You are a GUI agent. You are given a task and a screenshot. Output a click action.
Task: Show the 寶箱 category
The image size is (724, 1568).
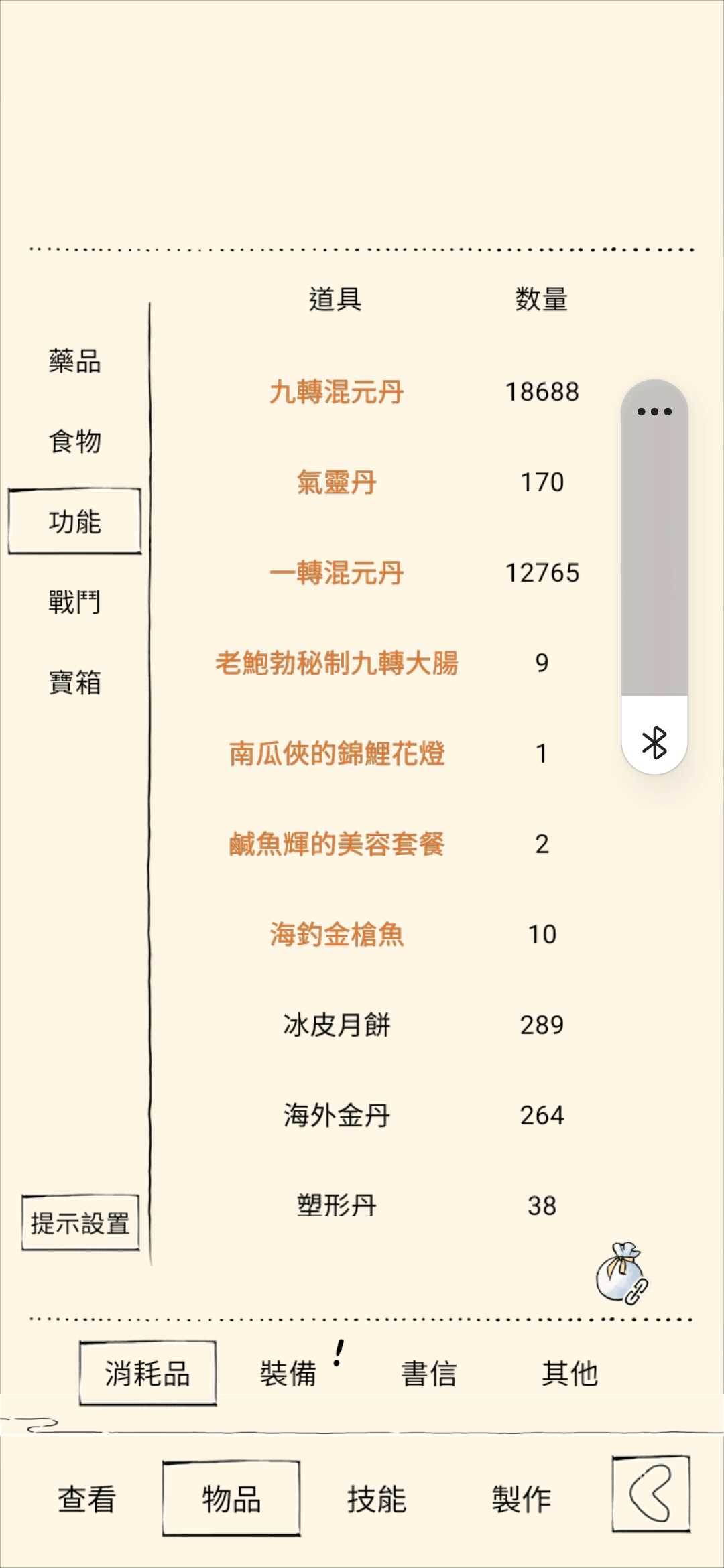pyautogui.click(x=74, y=682)
